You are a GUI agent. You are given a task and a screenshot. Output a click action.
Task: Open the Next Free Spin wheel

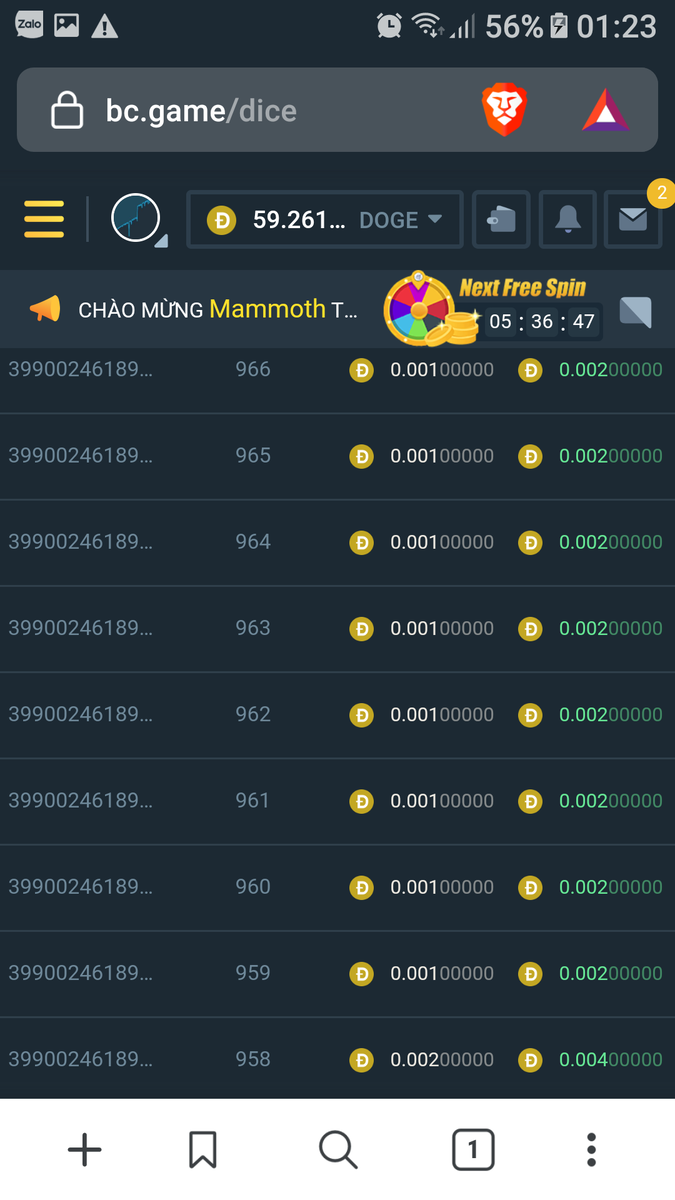tap(420, 310)
